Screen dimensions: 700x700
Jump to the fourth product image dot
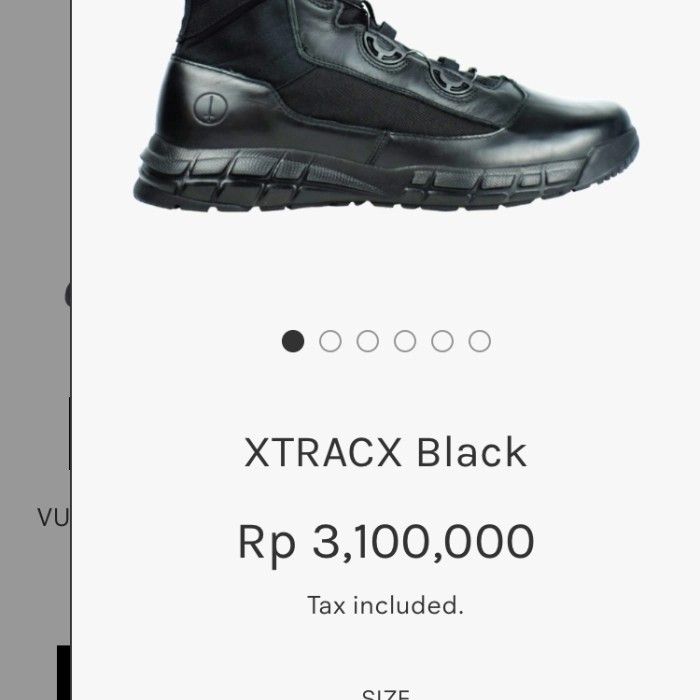405,342
